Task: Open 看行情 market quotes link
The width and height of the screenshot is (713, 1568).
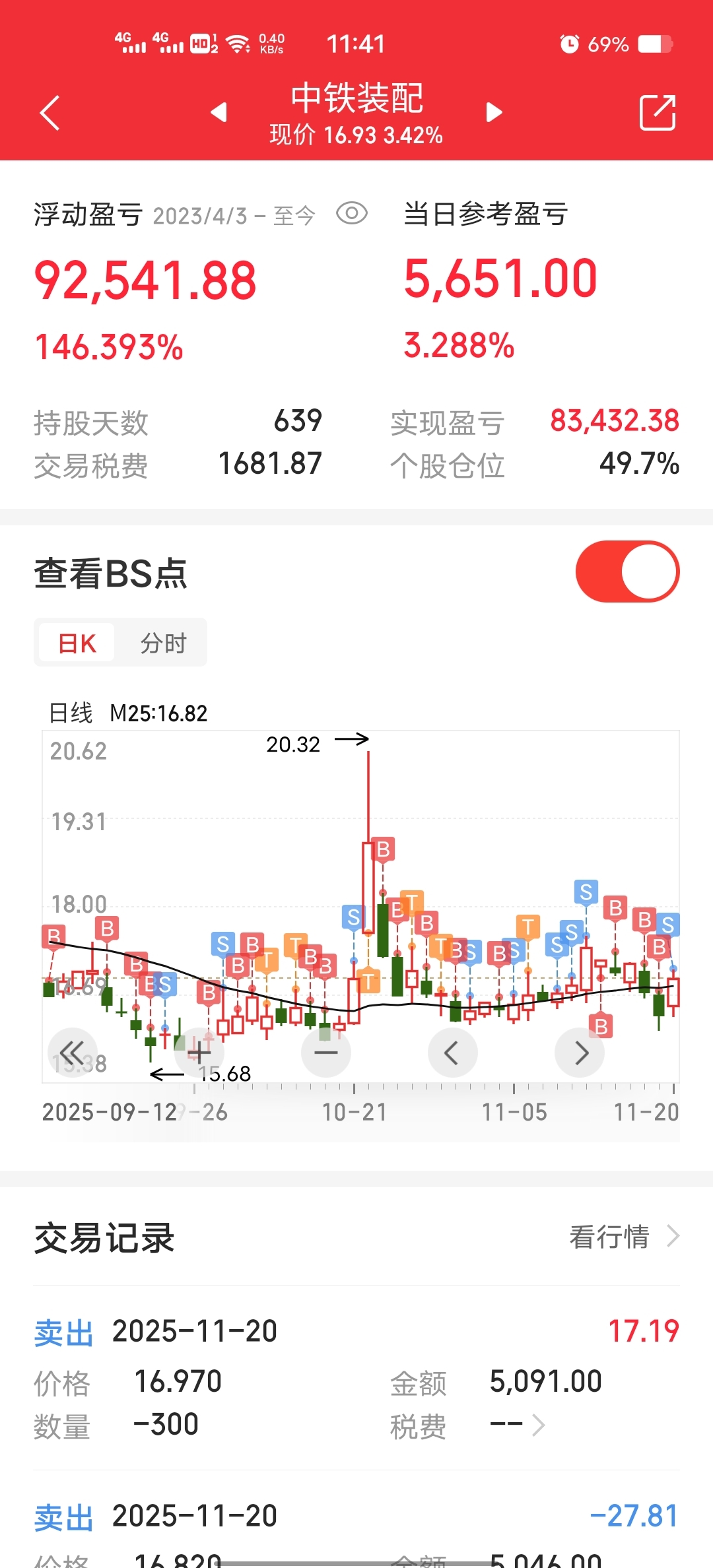Action: (x=624, y=1237)
